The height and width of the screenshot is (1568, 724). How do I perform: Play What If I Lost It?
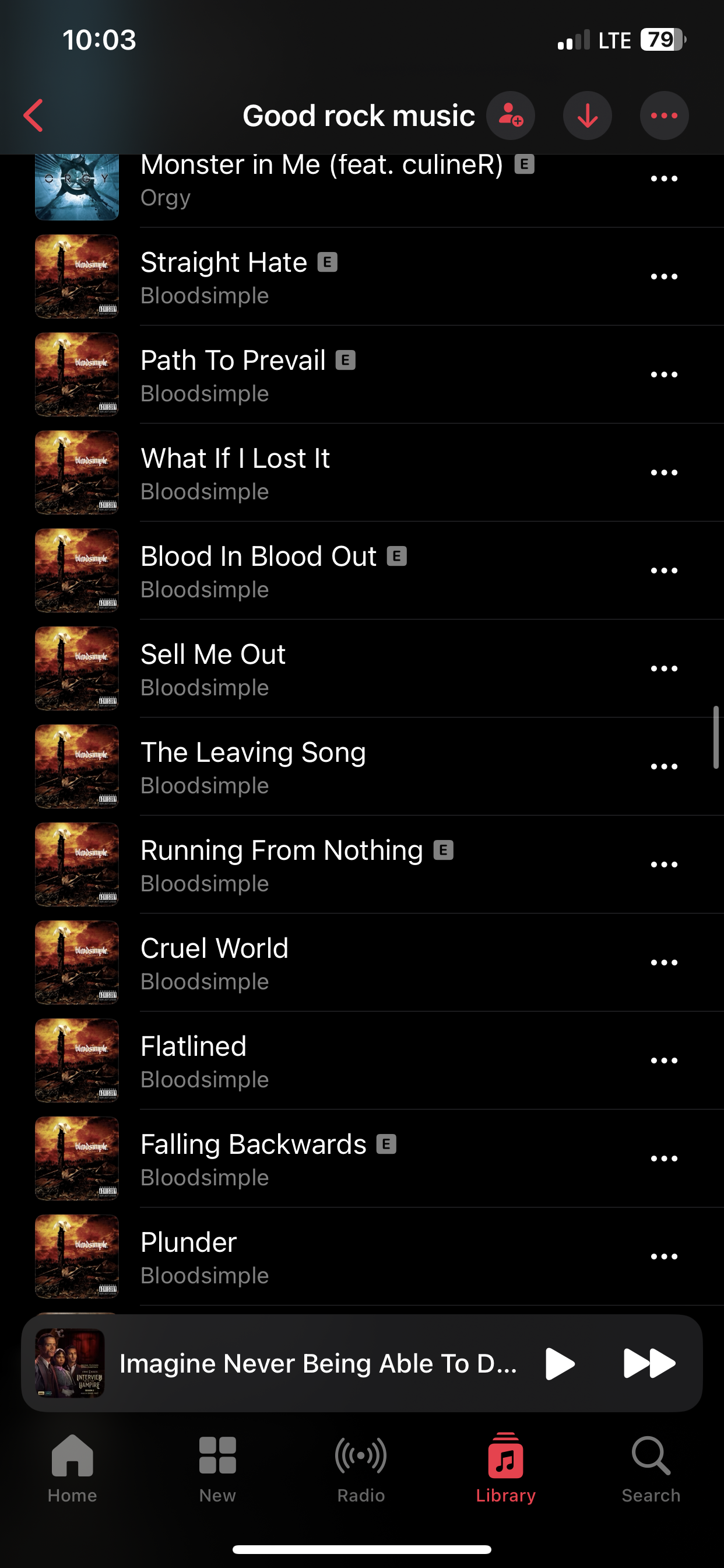(235, 473)
